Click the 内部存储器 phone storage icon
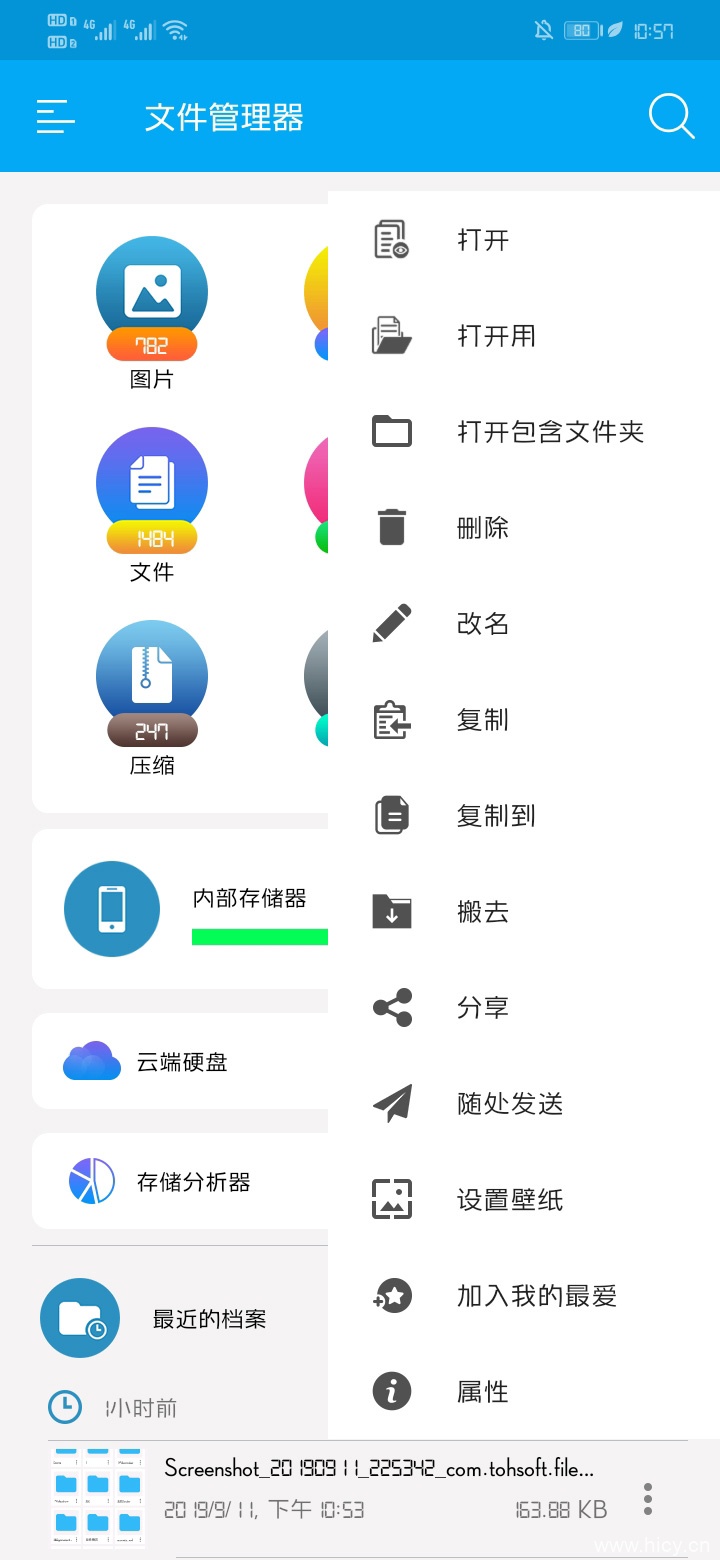 point(111,909)
